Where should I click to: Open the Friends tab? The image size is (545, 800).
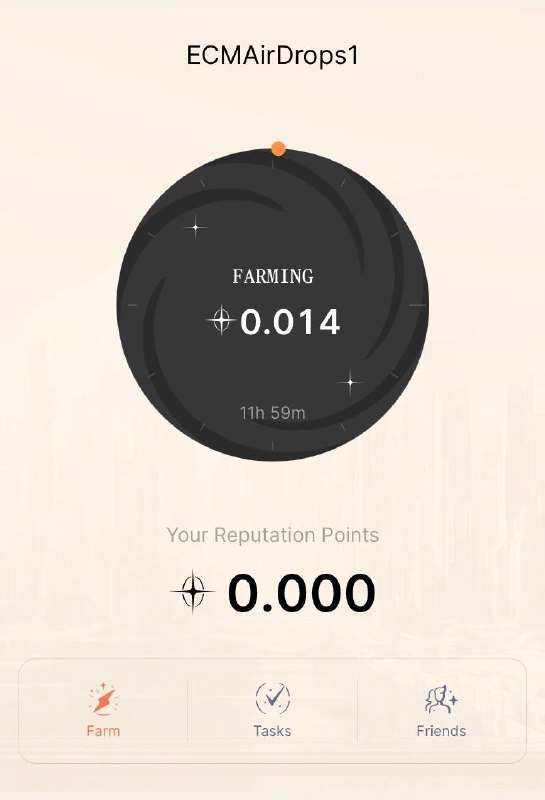pyautogui.click(x=441, y=710)
